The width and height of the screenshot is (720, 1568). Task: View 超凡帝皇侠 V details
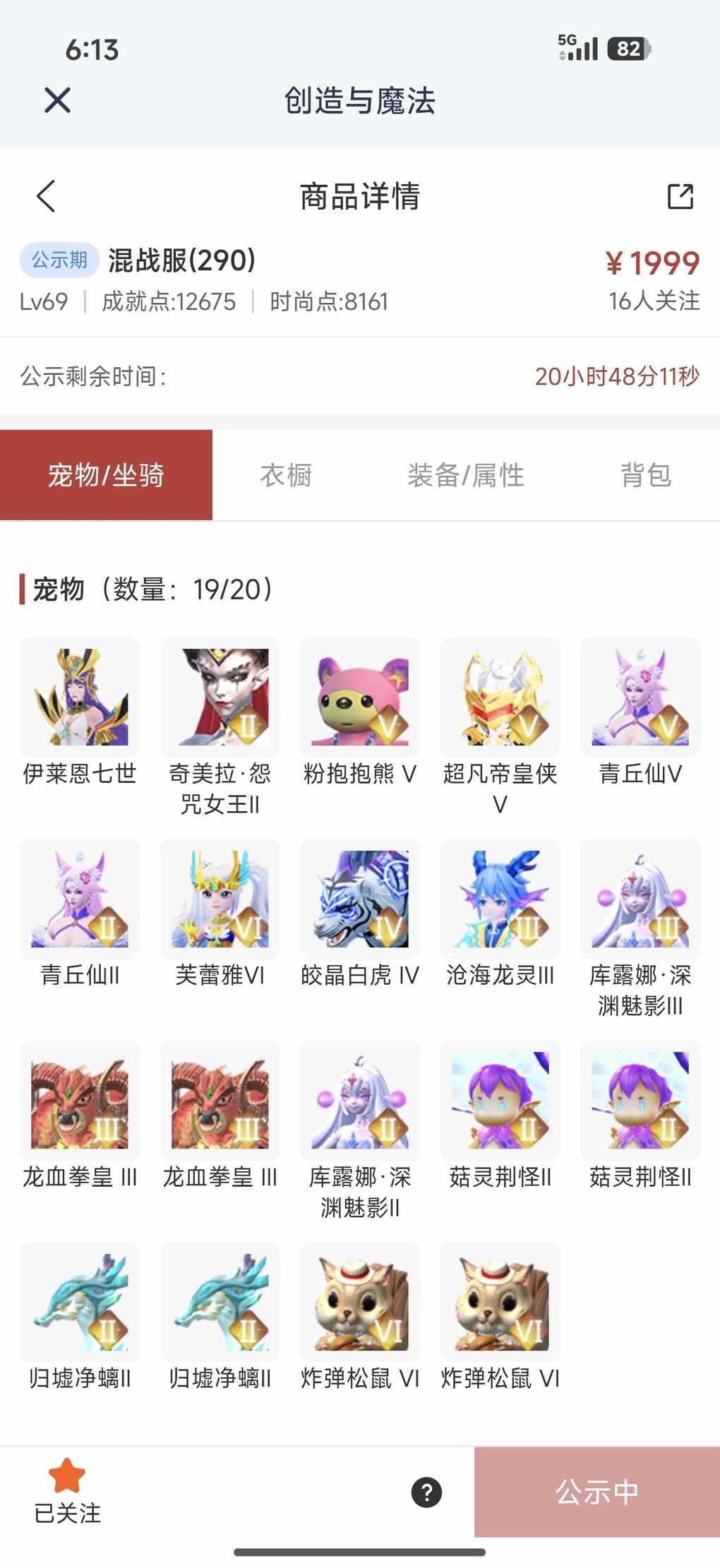(x=500, y=698)
